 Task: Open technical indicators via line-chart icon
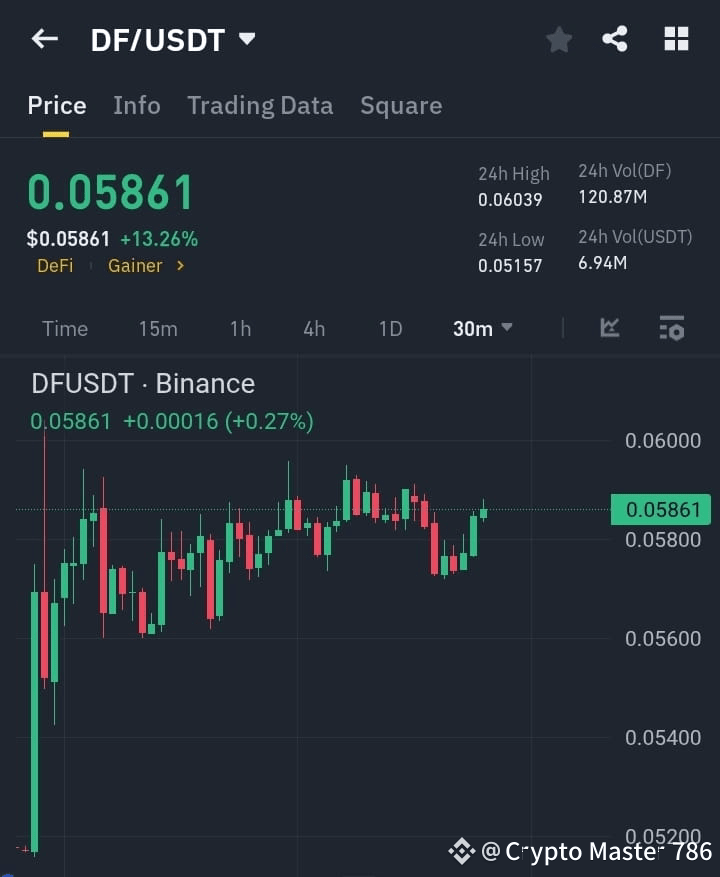point(609,328)
